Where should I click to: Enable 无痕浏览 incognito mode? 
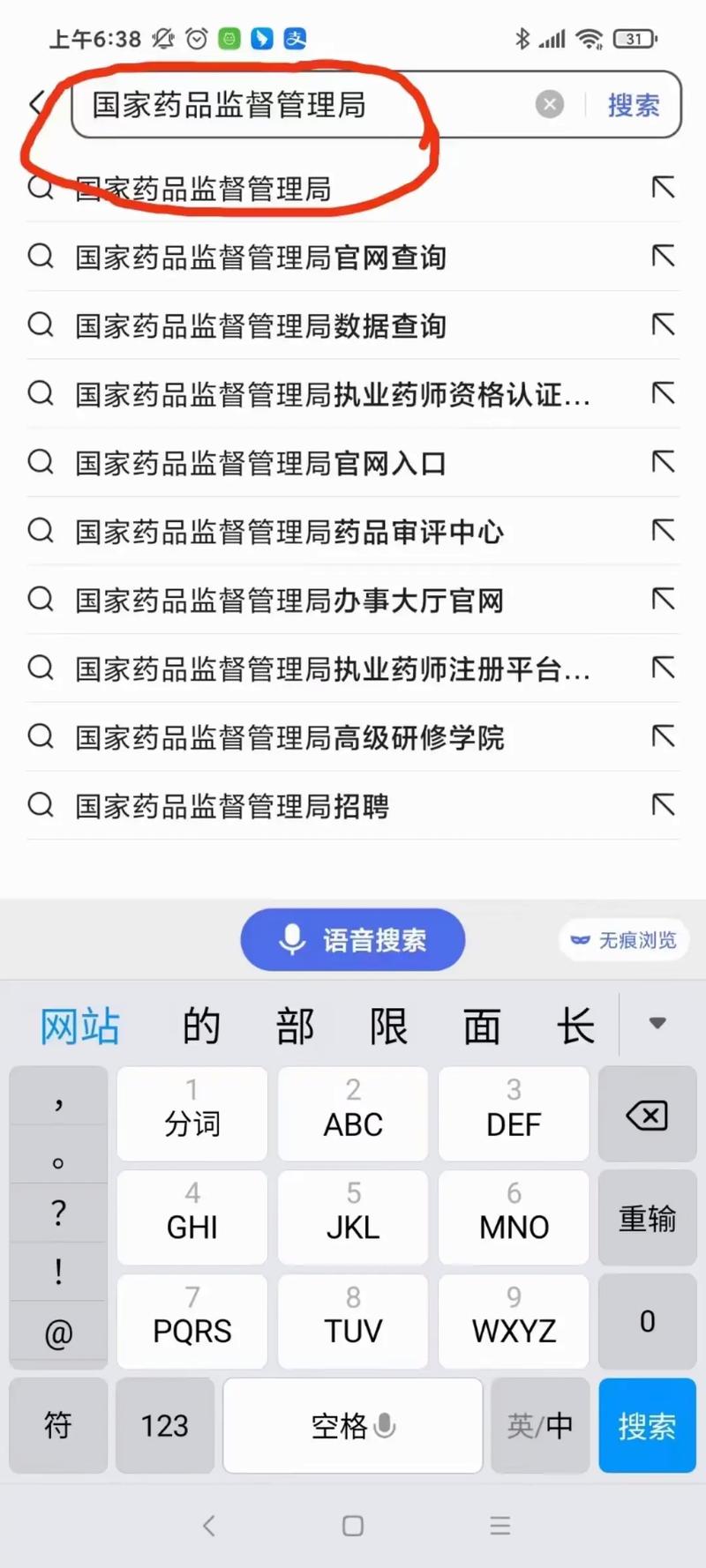(624, 940)
